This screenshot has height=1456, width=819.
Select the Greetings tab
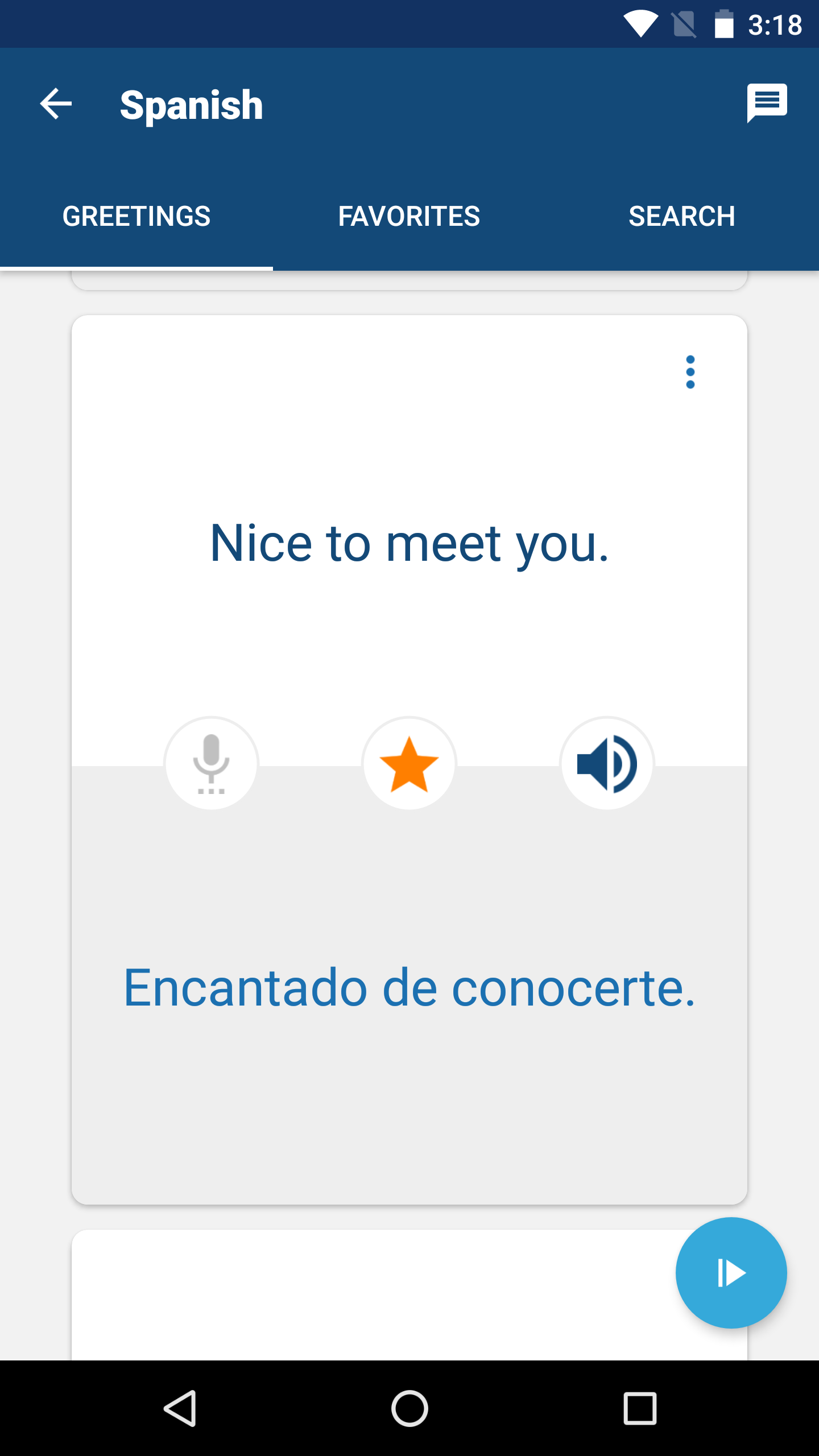coord(136,217)
